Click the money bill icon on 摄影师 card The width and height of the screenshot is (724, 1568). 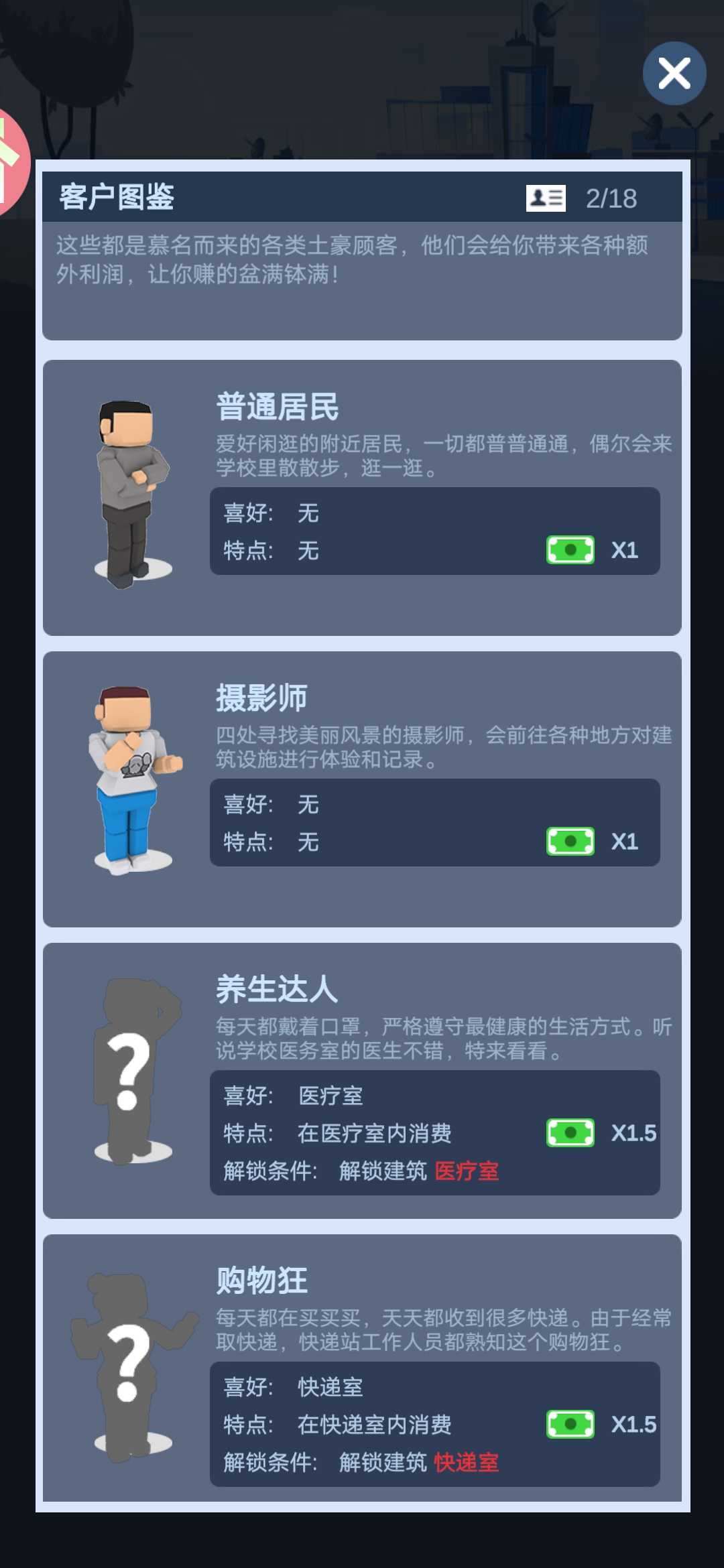tap(570, 840)
